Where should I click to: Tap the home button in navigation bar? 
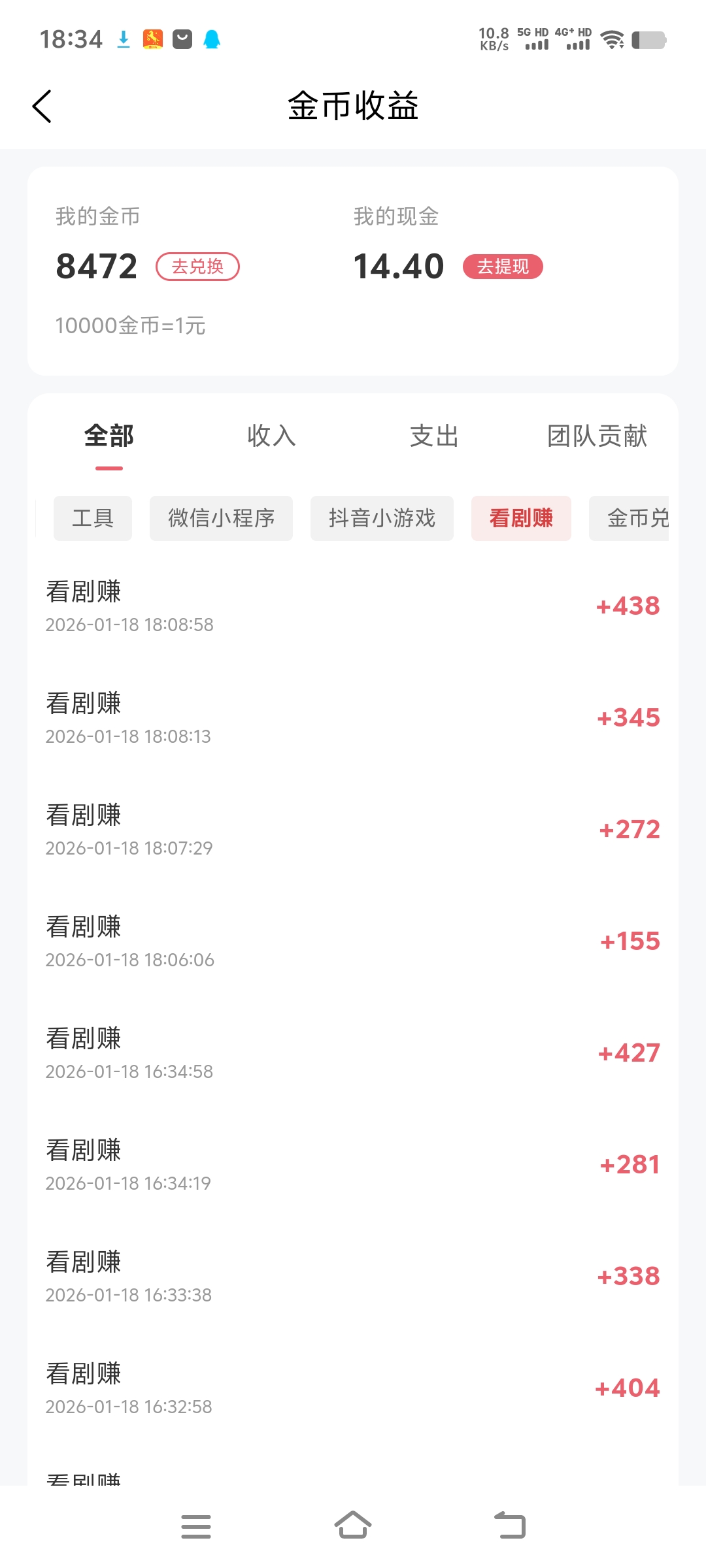[353, 1525]
